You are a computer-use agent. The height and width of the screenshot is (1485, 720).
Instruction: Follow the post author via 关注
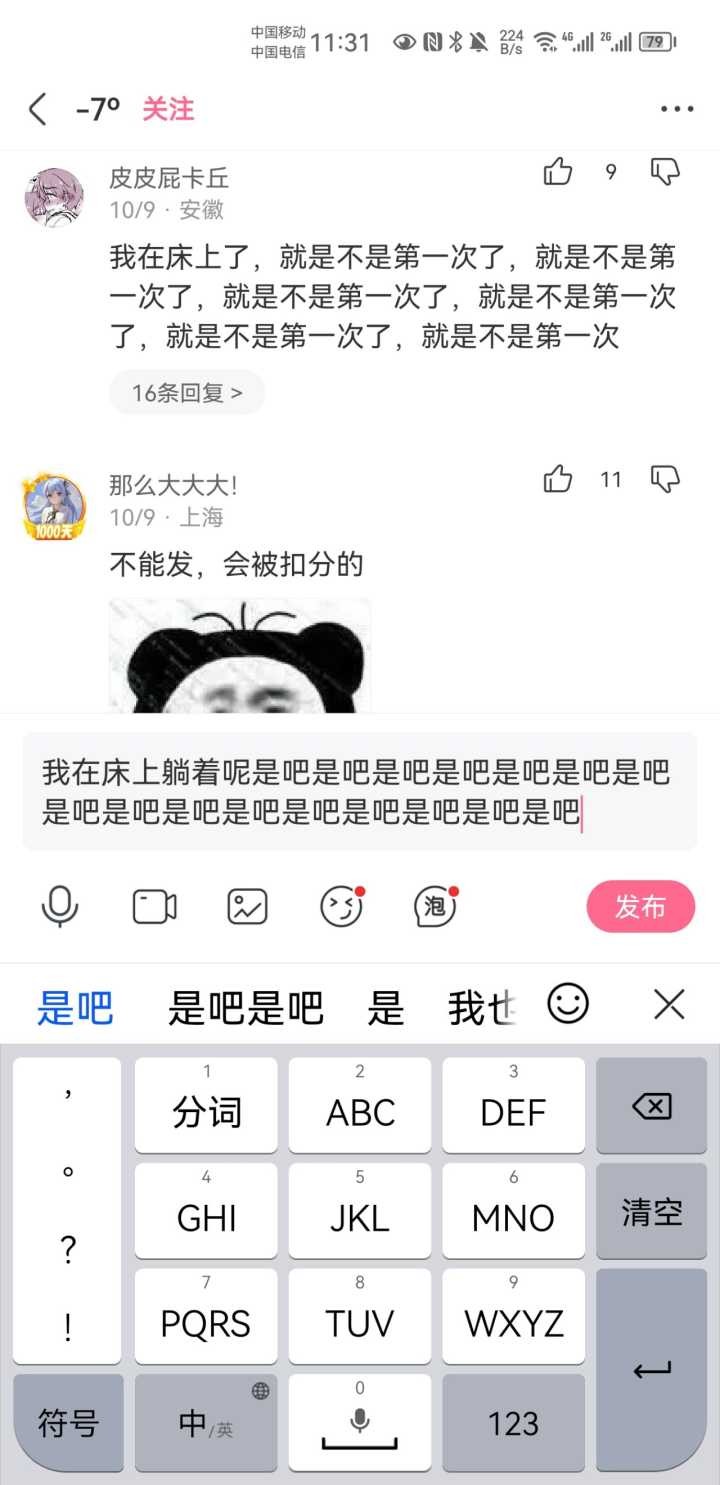168,109
